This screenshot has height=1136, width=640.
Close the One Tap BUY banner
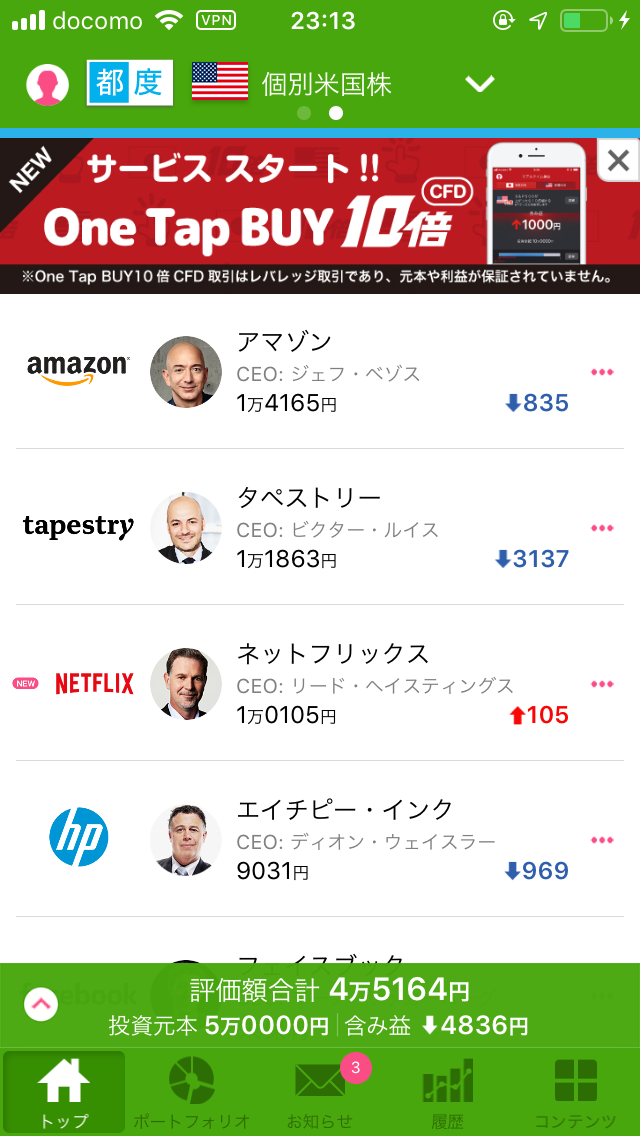coord(618,160)
